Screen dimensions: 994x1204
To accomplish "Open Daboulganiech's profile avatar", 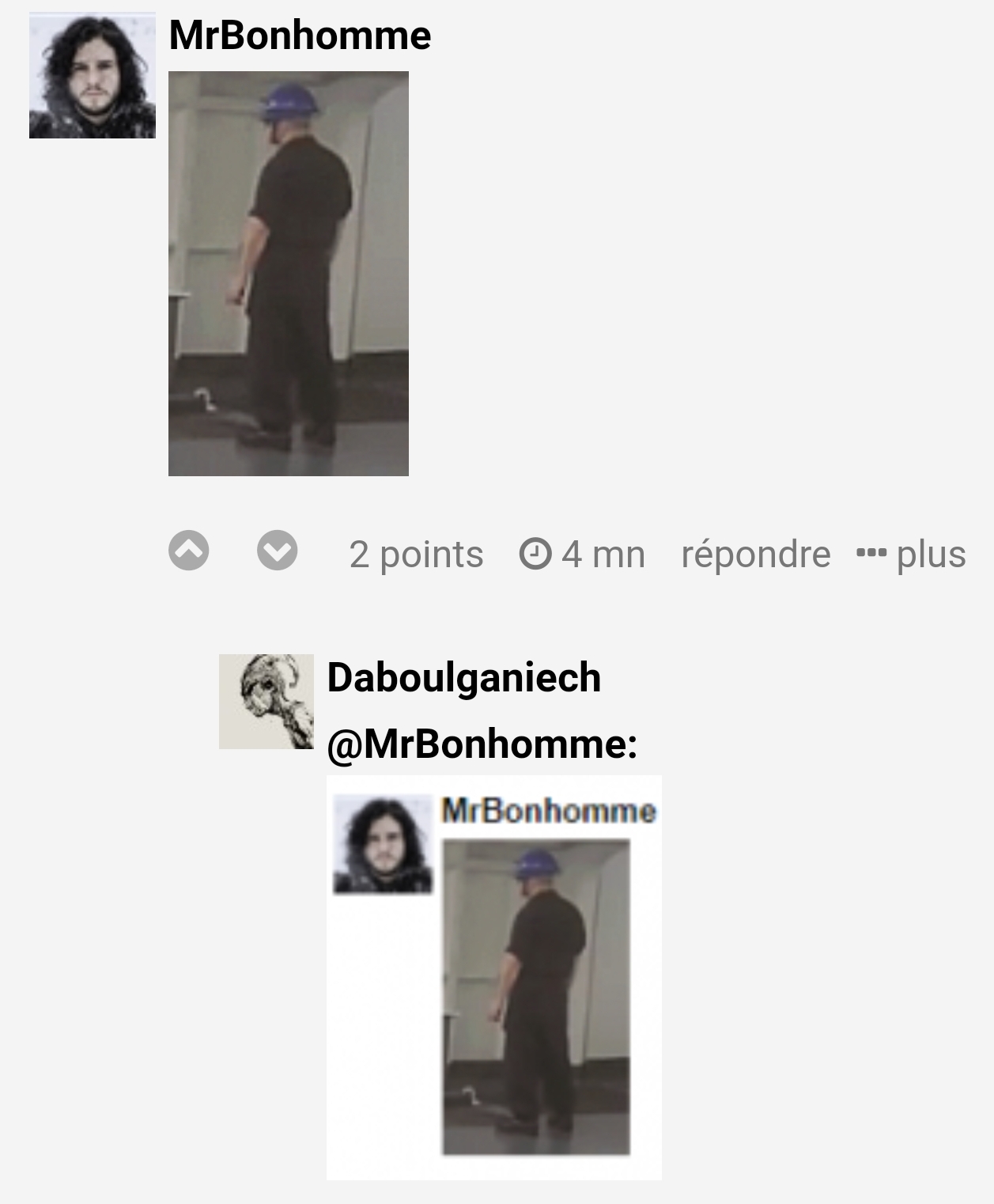I will 266,702.
